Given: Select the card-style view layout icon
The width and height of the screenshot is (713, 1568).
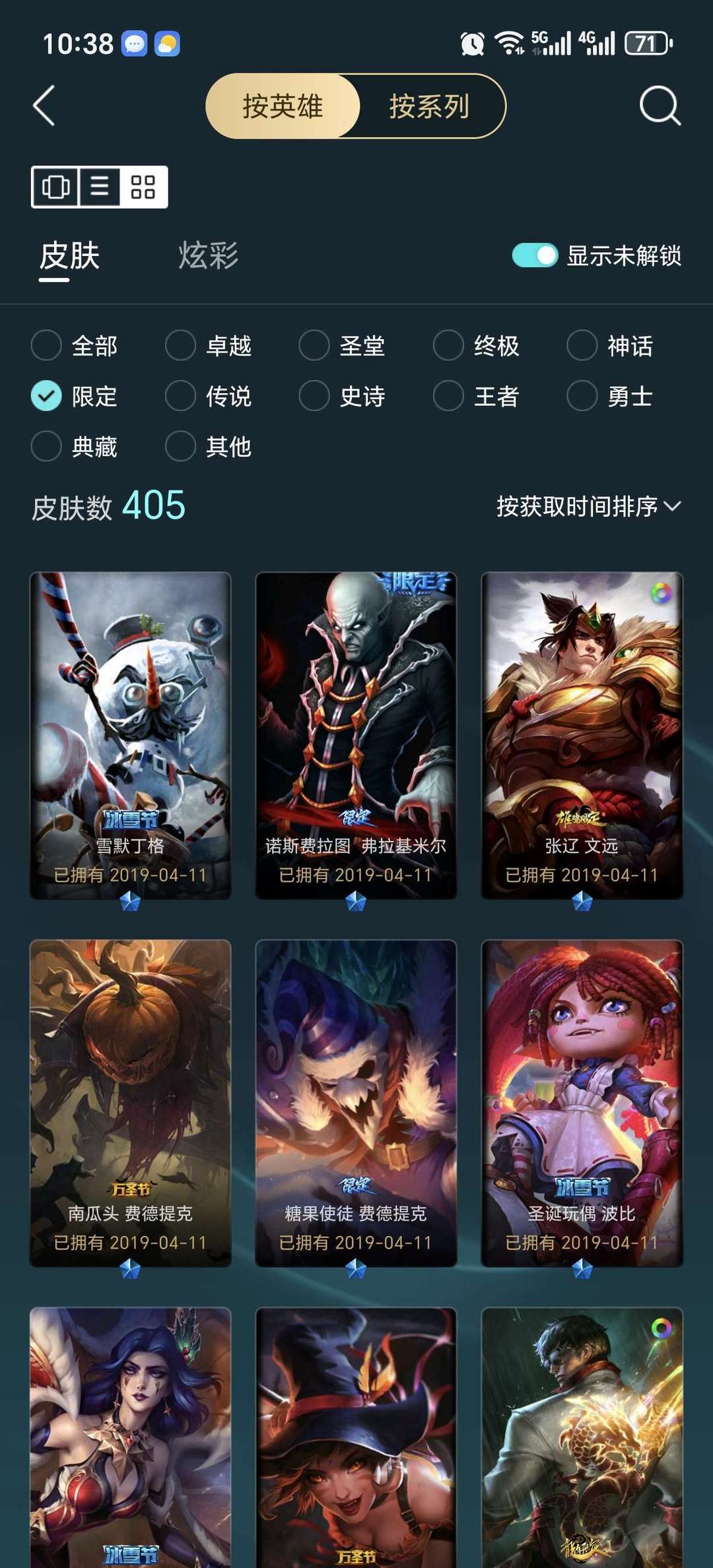Looking at the screenshot, I should tap(56, 187).
